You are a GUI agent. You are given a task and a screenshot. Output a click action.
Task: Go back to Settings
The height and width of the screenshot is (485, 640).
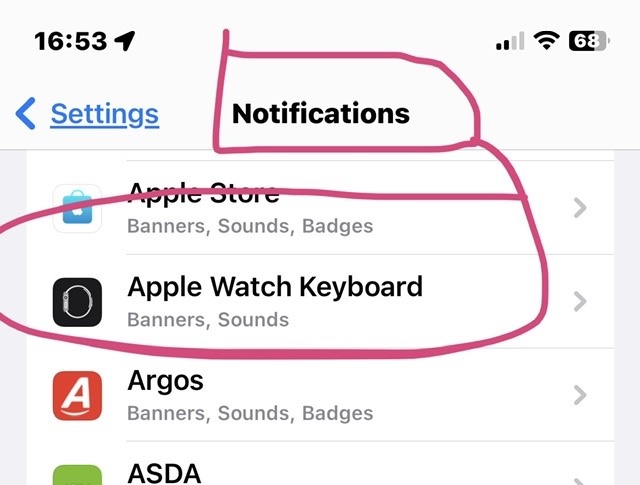88,114
